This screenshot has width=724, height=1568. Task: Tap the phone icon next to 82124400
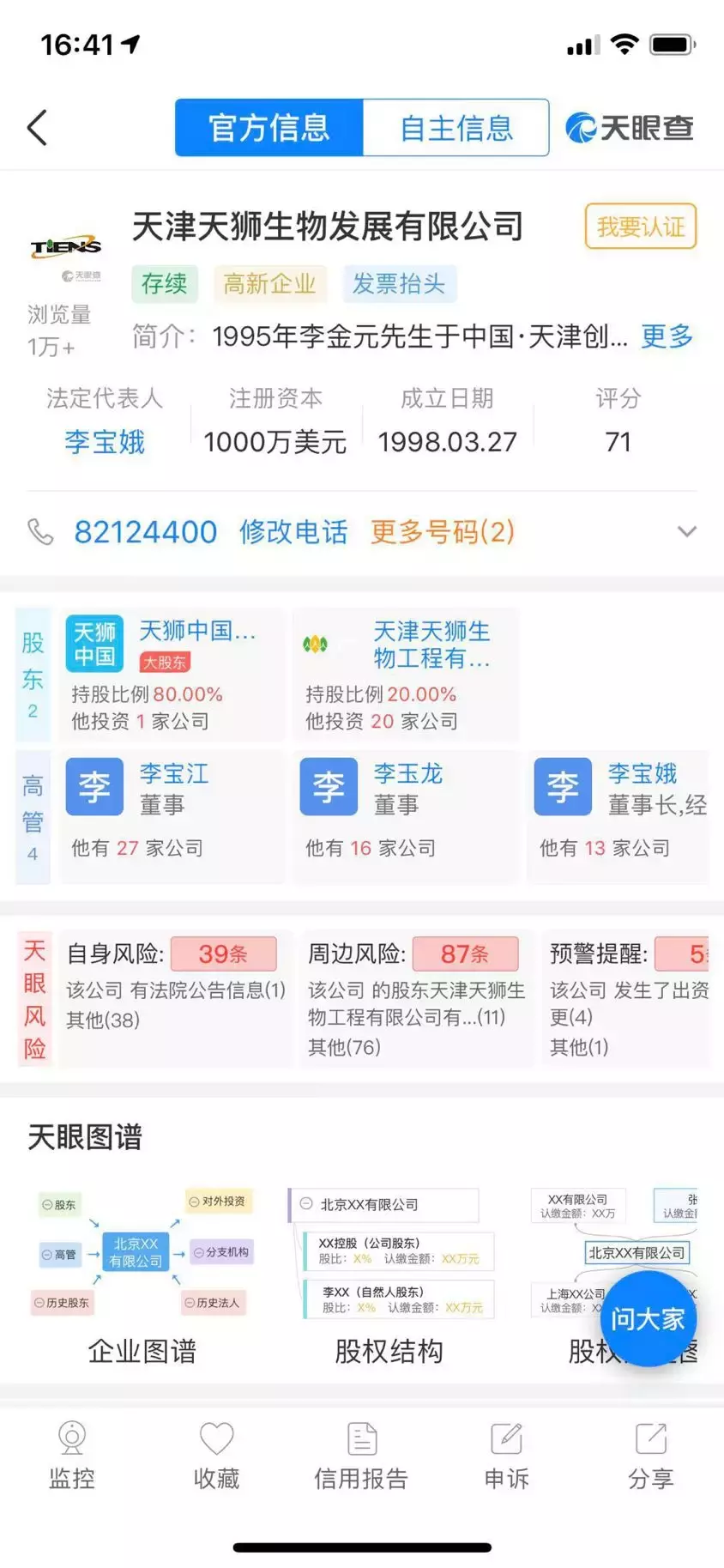tap(40, 532)
